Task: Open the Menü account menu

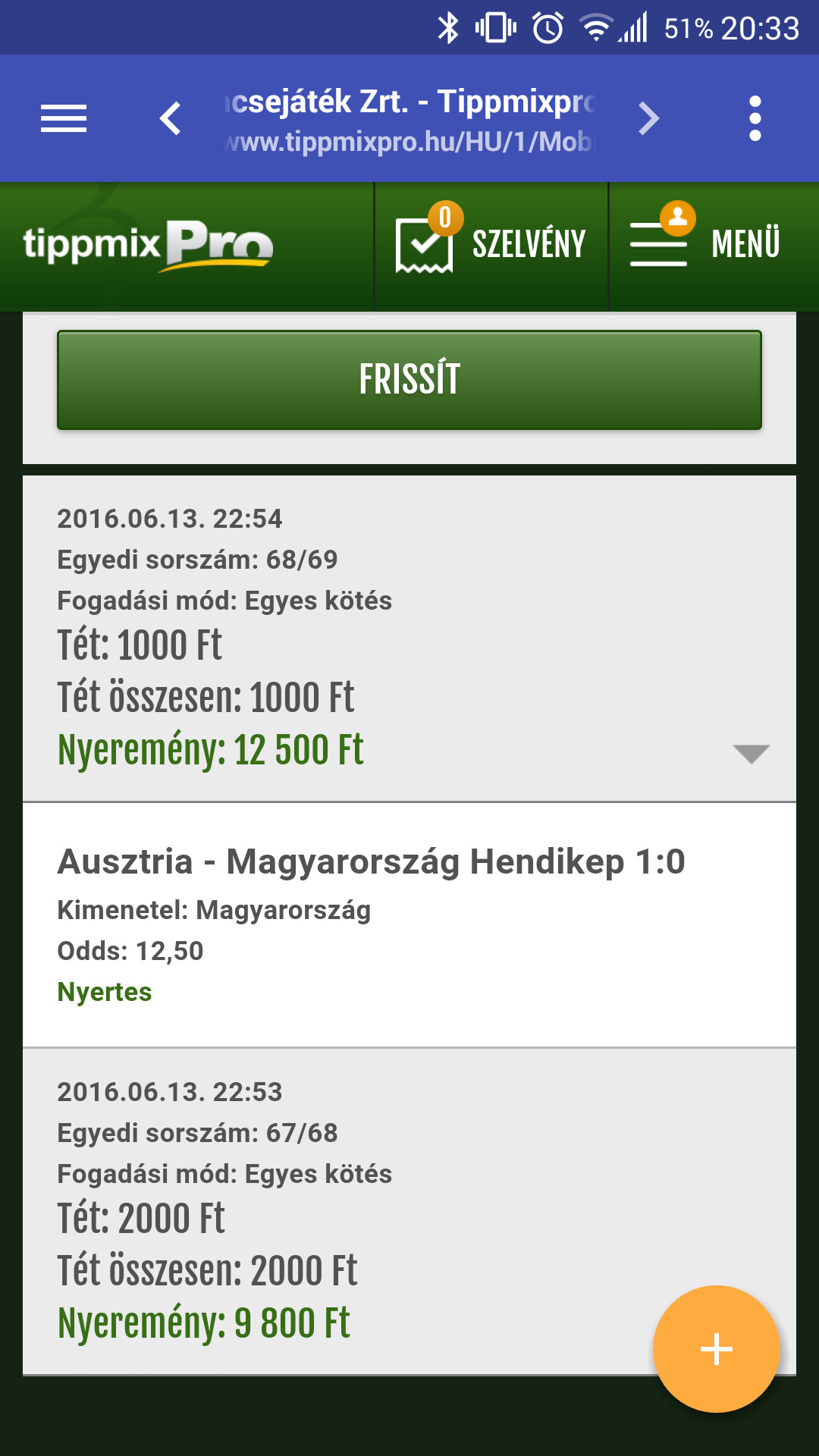Action: 705,245
